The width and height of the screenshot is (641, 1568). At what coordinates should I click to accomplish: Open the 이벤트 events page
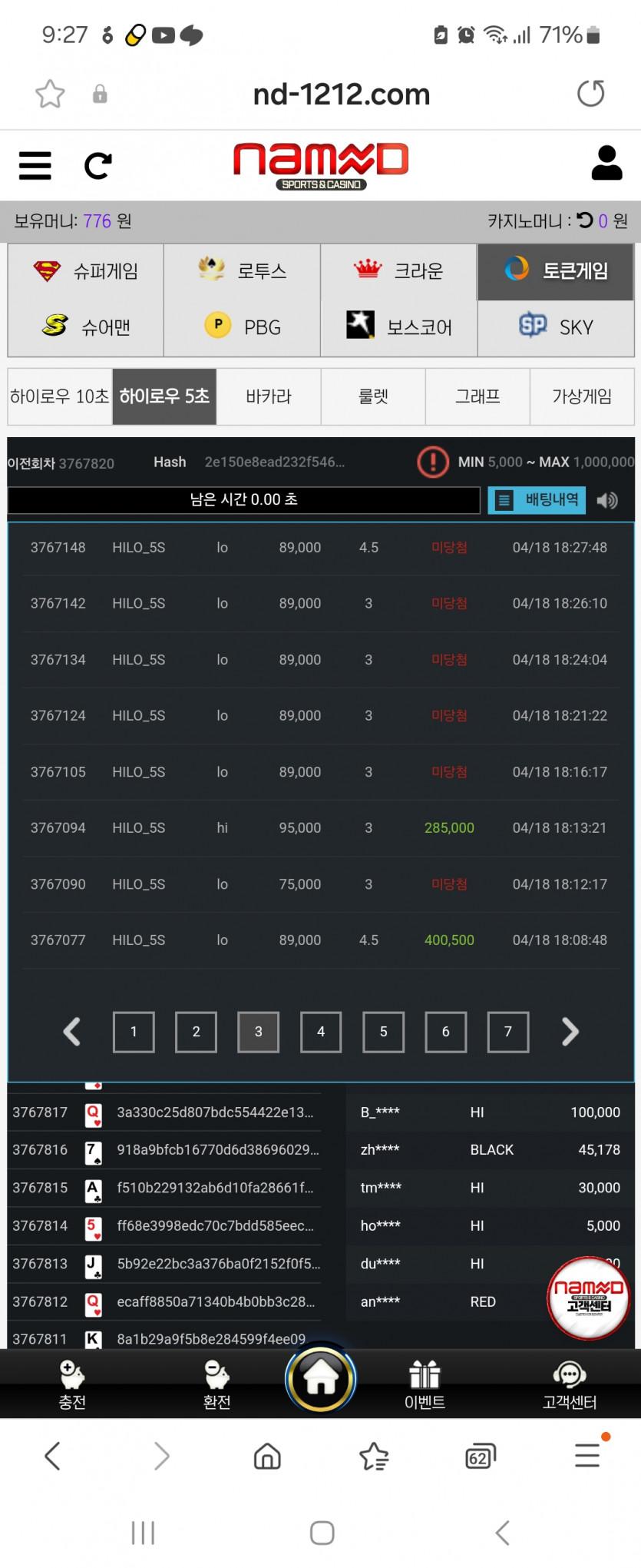tap(425, 1384)
